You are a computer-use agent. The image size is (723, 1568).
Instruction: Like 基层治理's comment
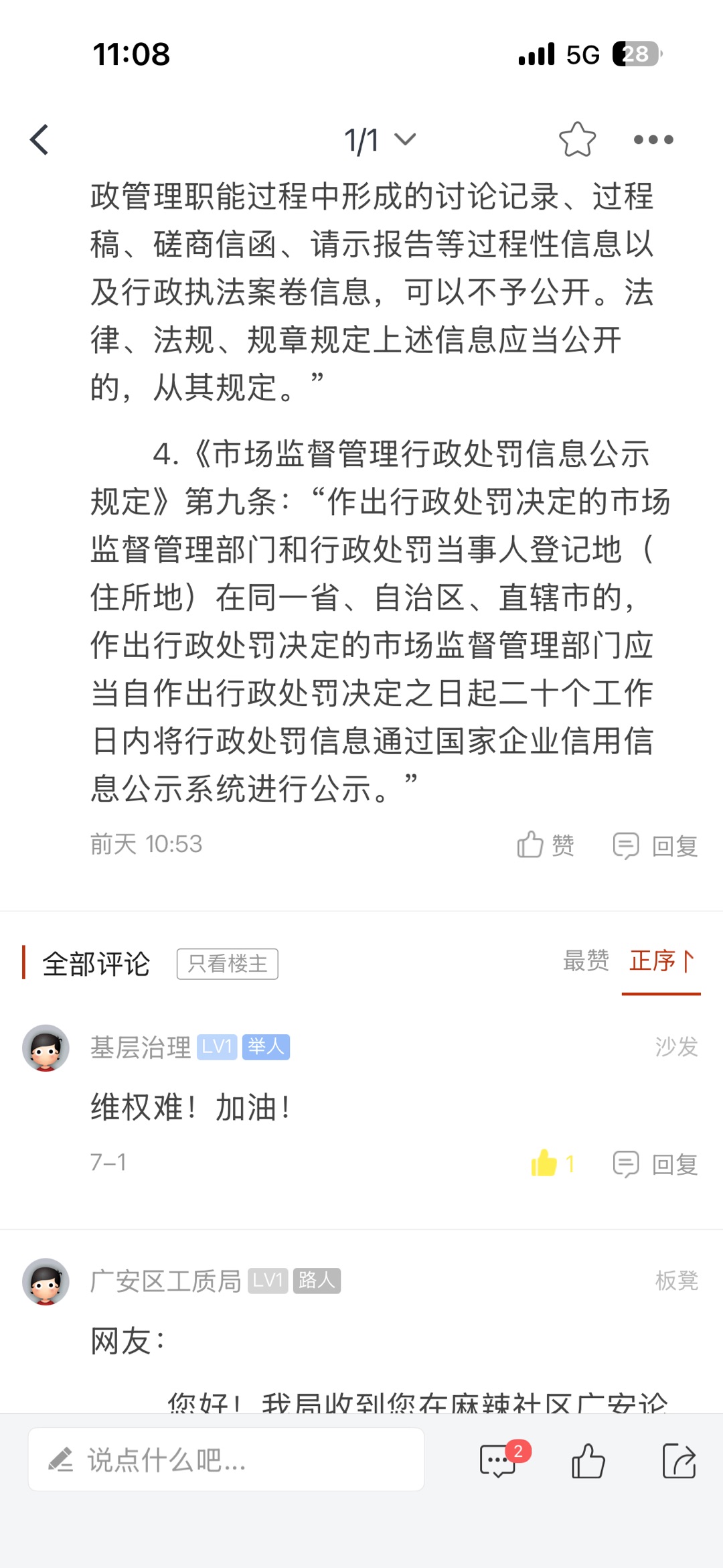click(552, 1163)
